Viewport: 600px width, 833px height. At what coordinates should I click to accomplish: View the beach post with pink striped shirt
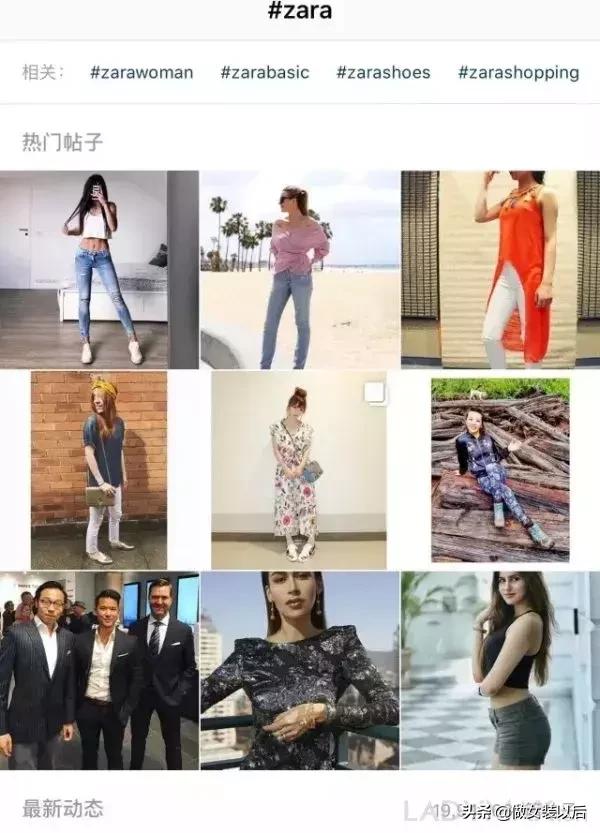coord(300,269)
